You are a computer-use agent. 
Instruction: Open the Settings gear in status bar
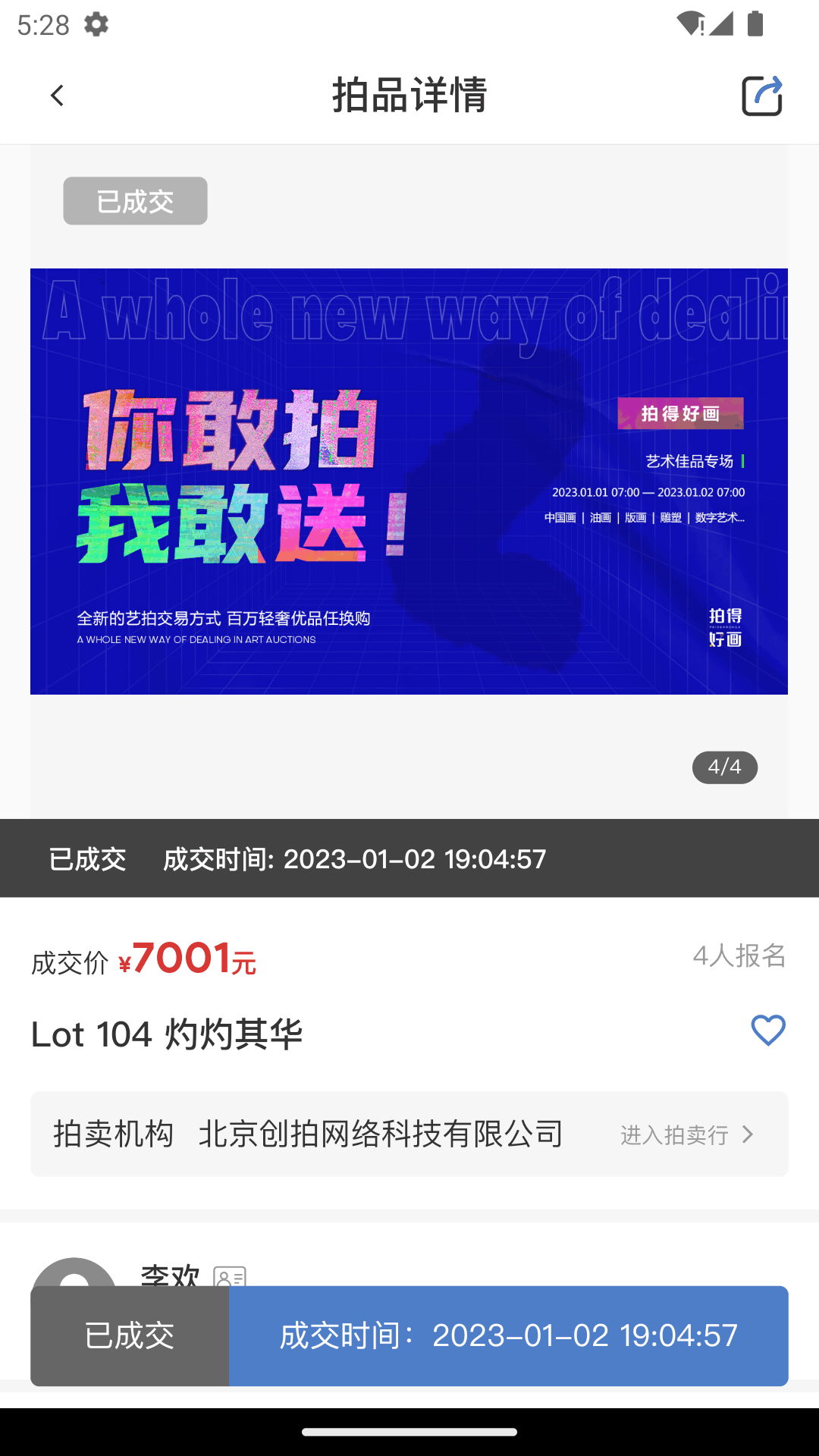(x=96, y=24)
